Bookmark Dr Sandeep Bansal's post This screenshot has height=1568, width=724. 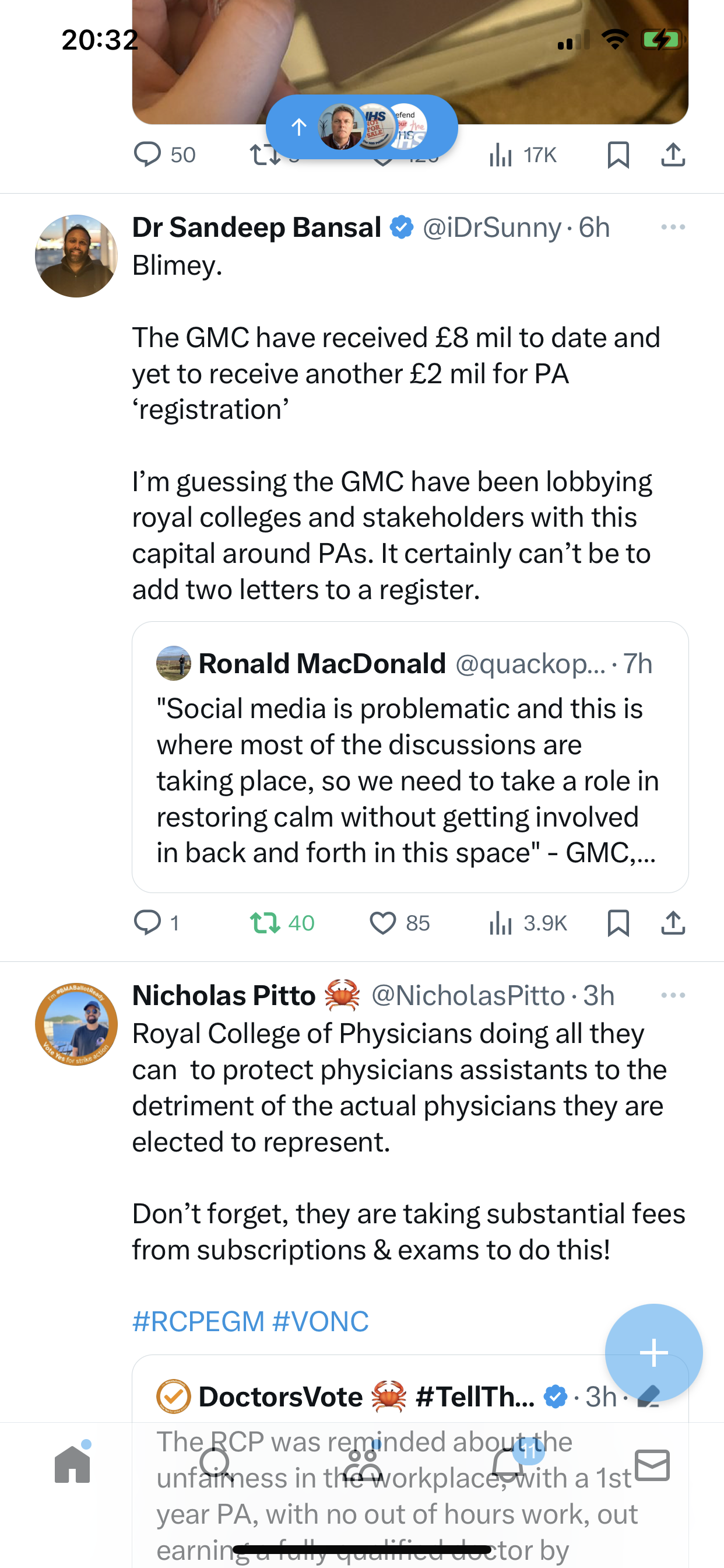click(618, 923)
